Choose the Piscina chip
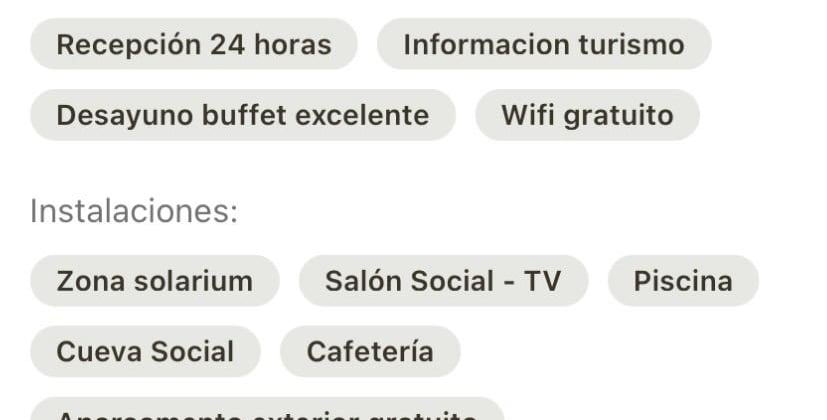The width and height of the screenshot is (827, 420). tap(683, 281)
